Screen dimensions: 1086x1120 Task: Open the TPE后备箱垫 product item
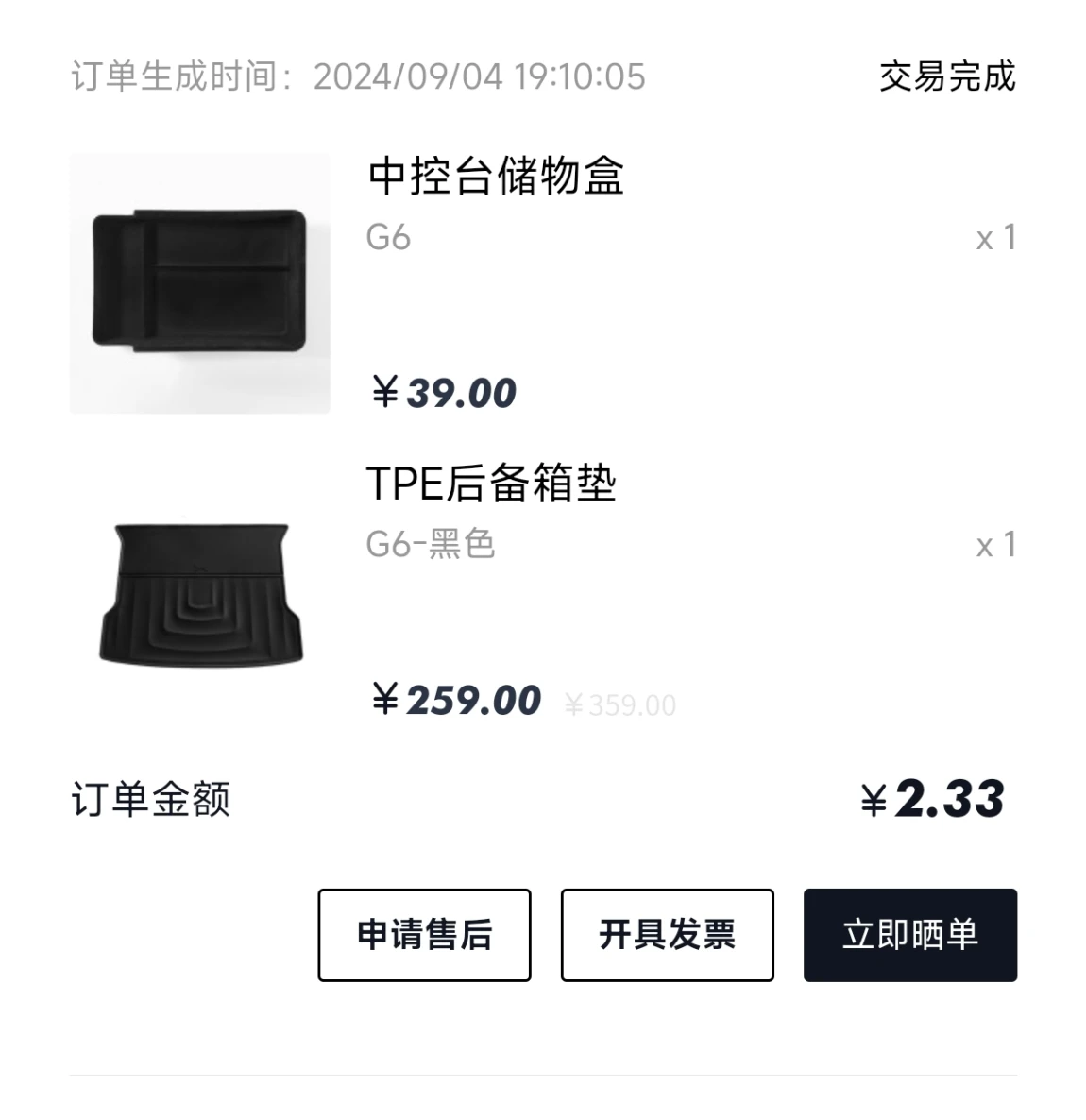click(543, 591)
